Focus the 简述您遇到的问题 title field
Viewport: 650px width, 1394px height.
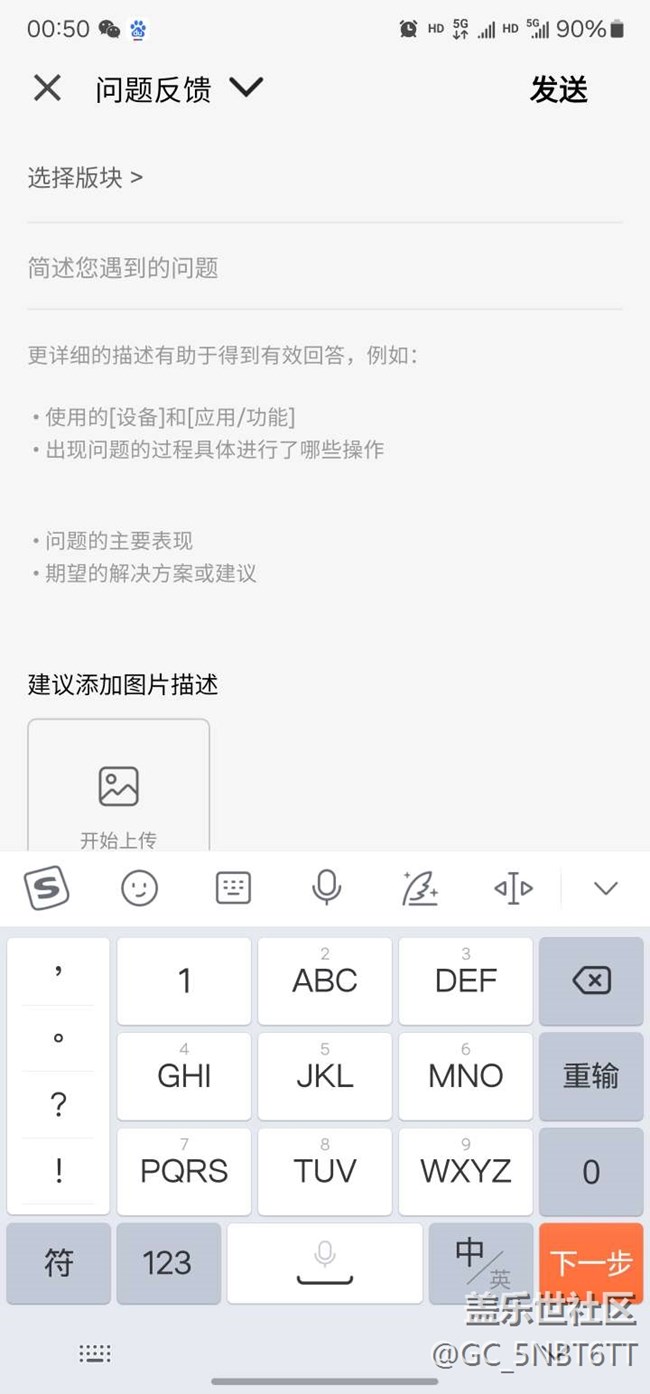tap(325, 267)
